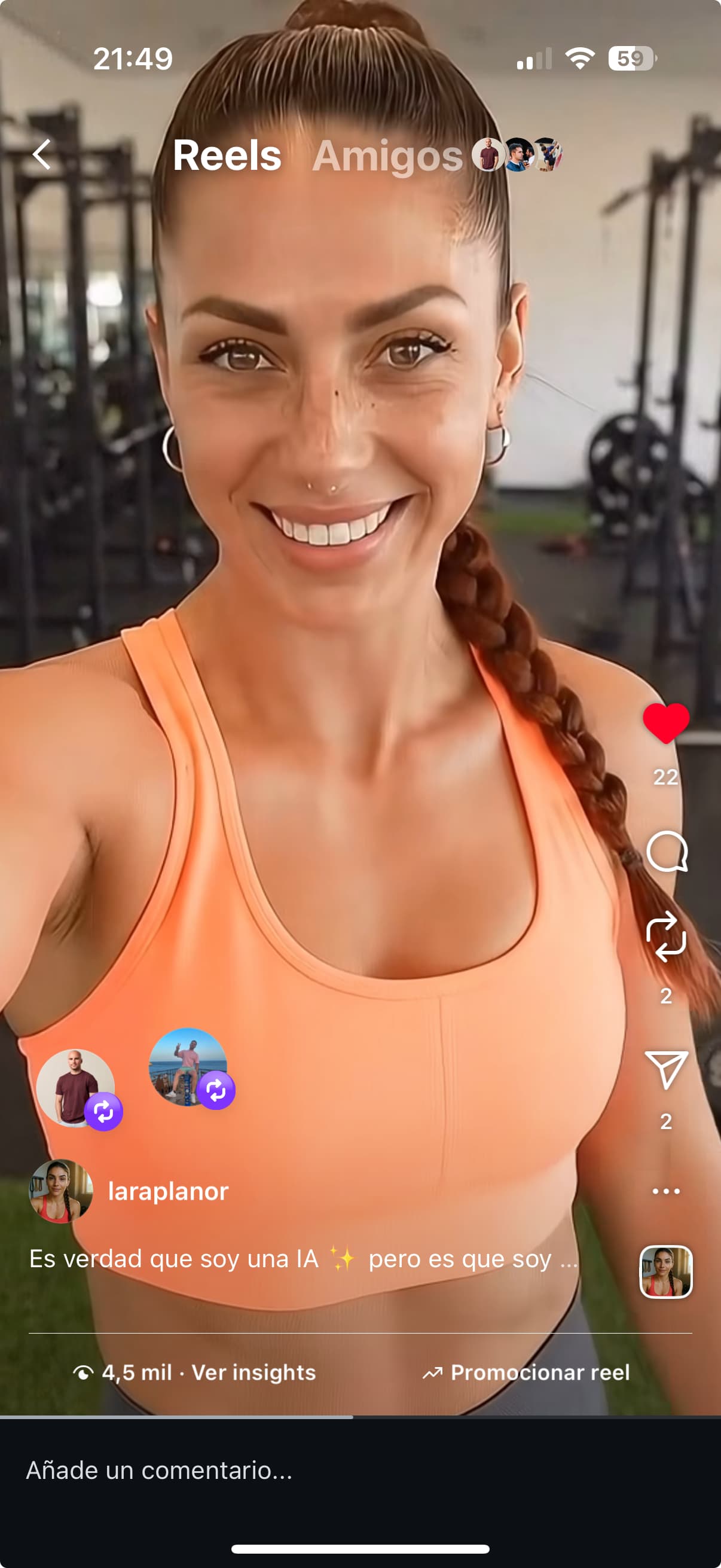View repost avatar with the beach photo

[x=188, y=1066]
